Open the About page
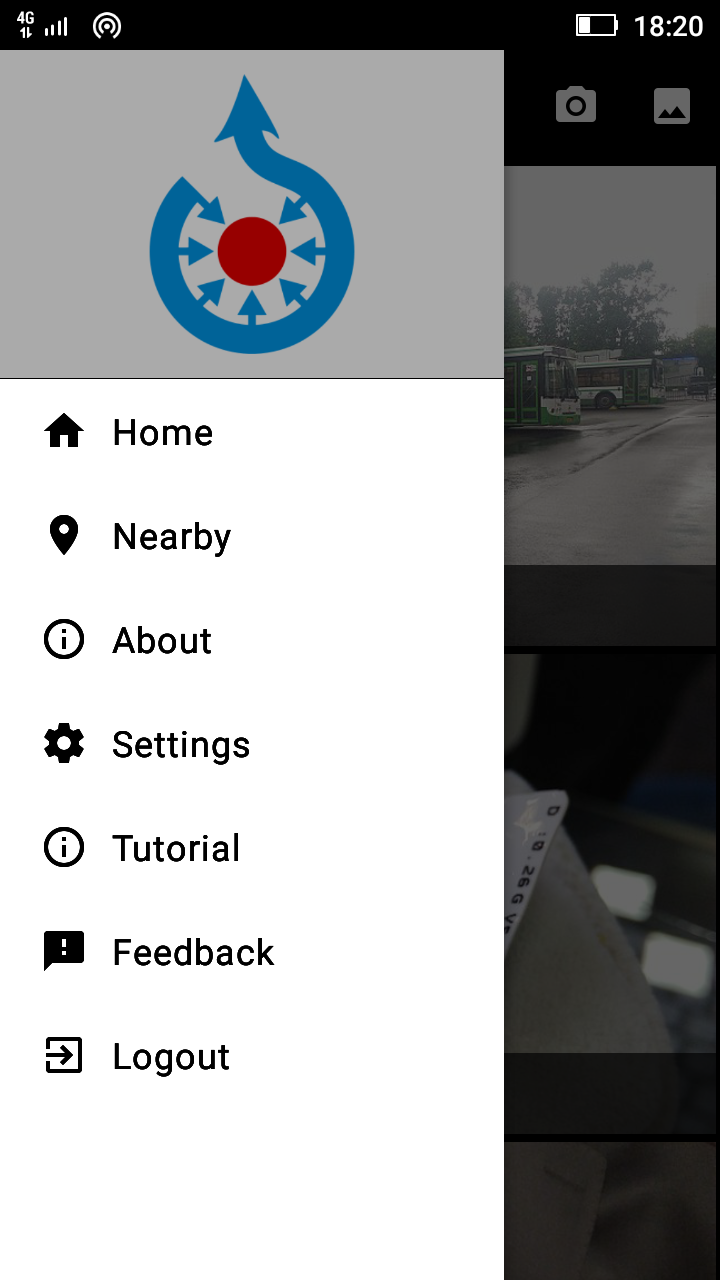 (161, 640)
